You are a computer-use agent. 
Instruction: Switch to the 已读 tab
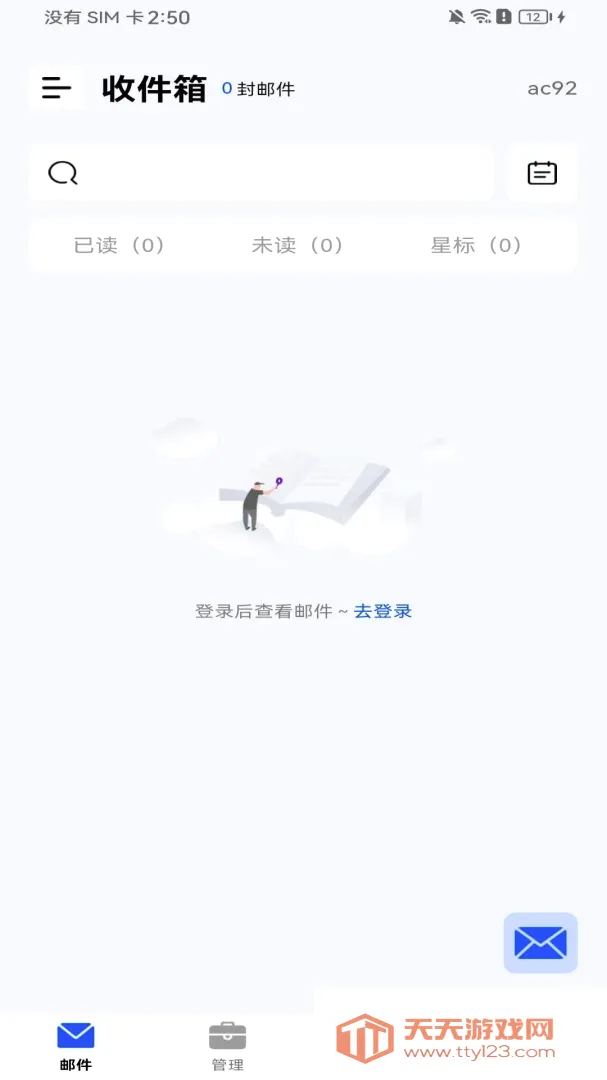[x=119, y=245]
